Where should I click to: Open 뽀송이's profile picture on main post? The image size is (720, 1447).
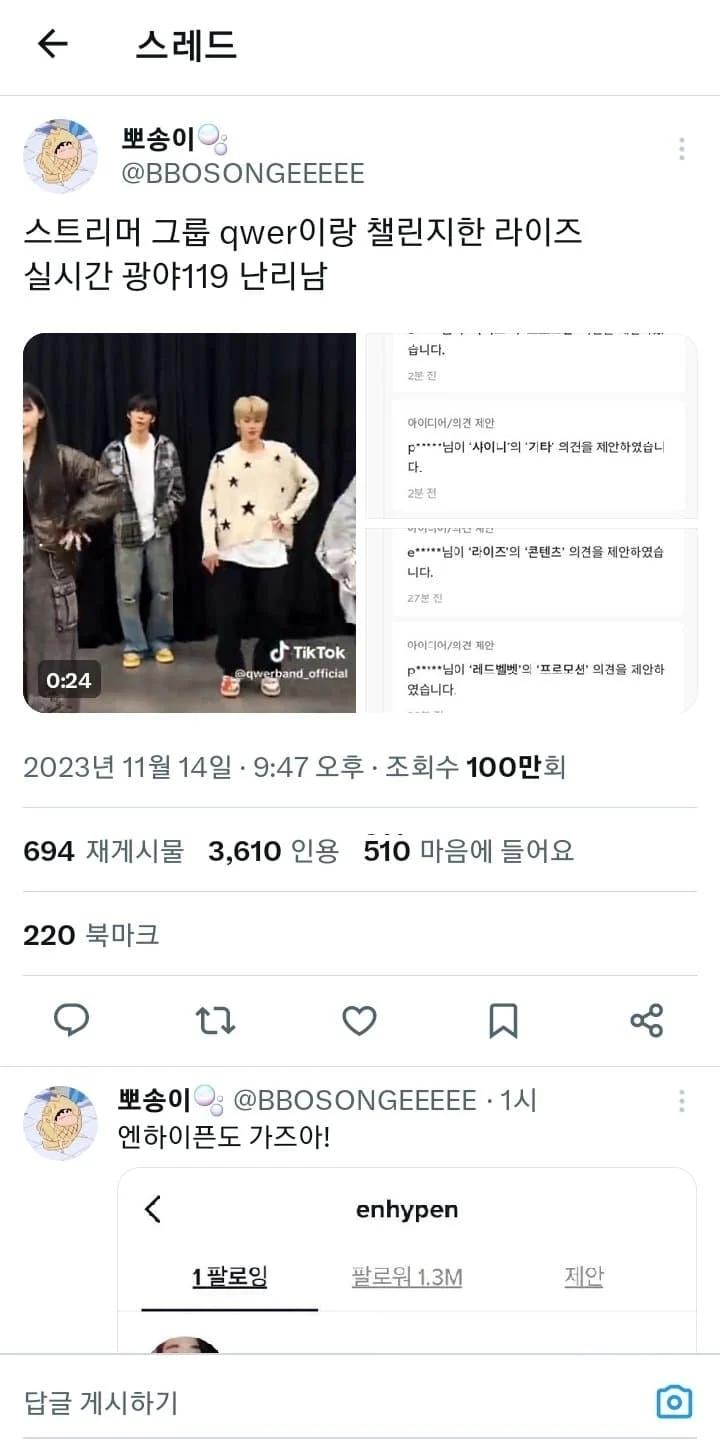[60, 155]
